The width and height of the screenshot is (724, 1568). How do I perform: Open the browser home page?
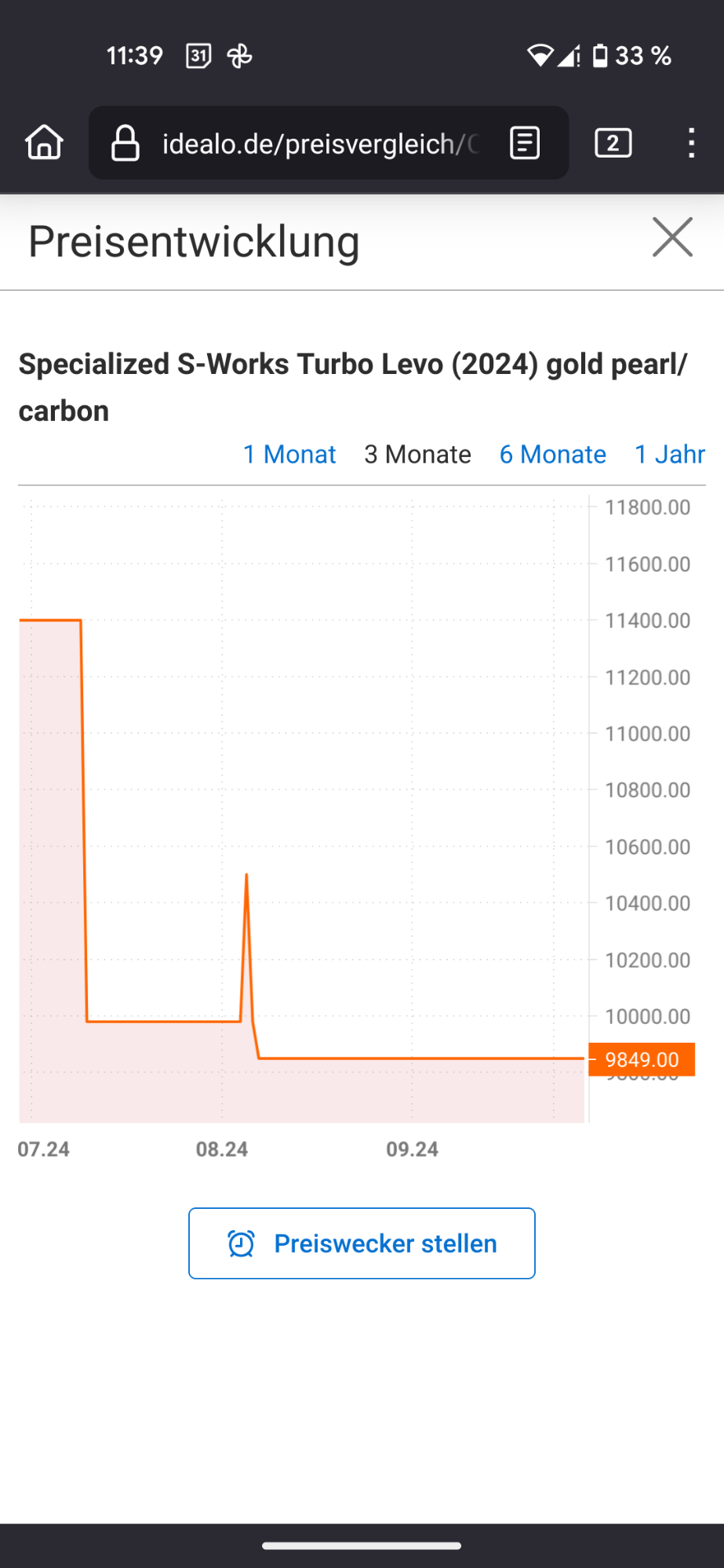(x=45, y=143)
